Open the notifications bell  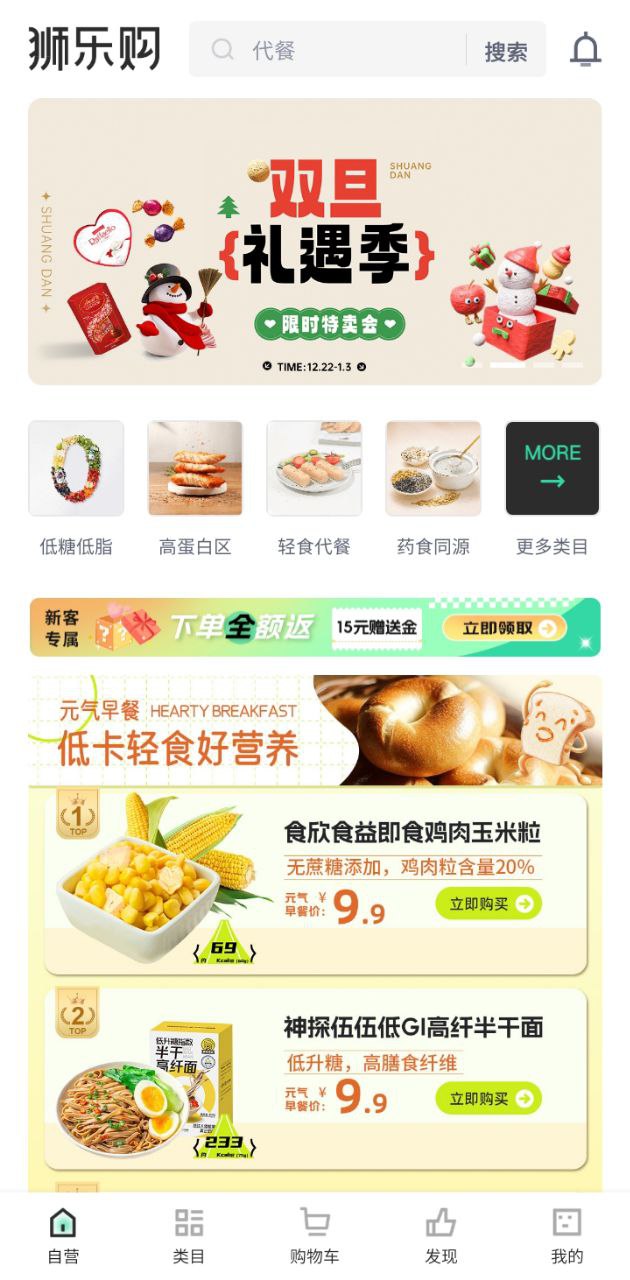coord(585,50)
